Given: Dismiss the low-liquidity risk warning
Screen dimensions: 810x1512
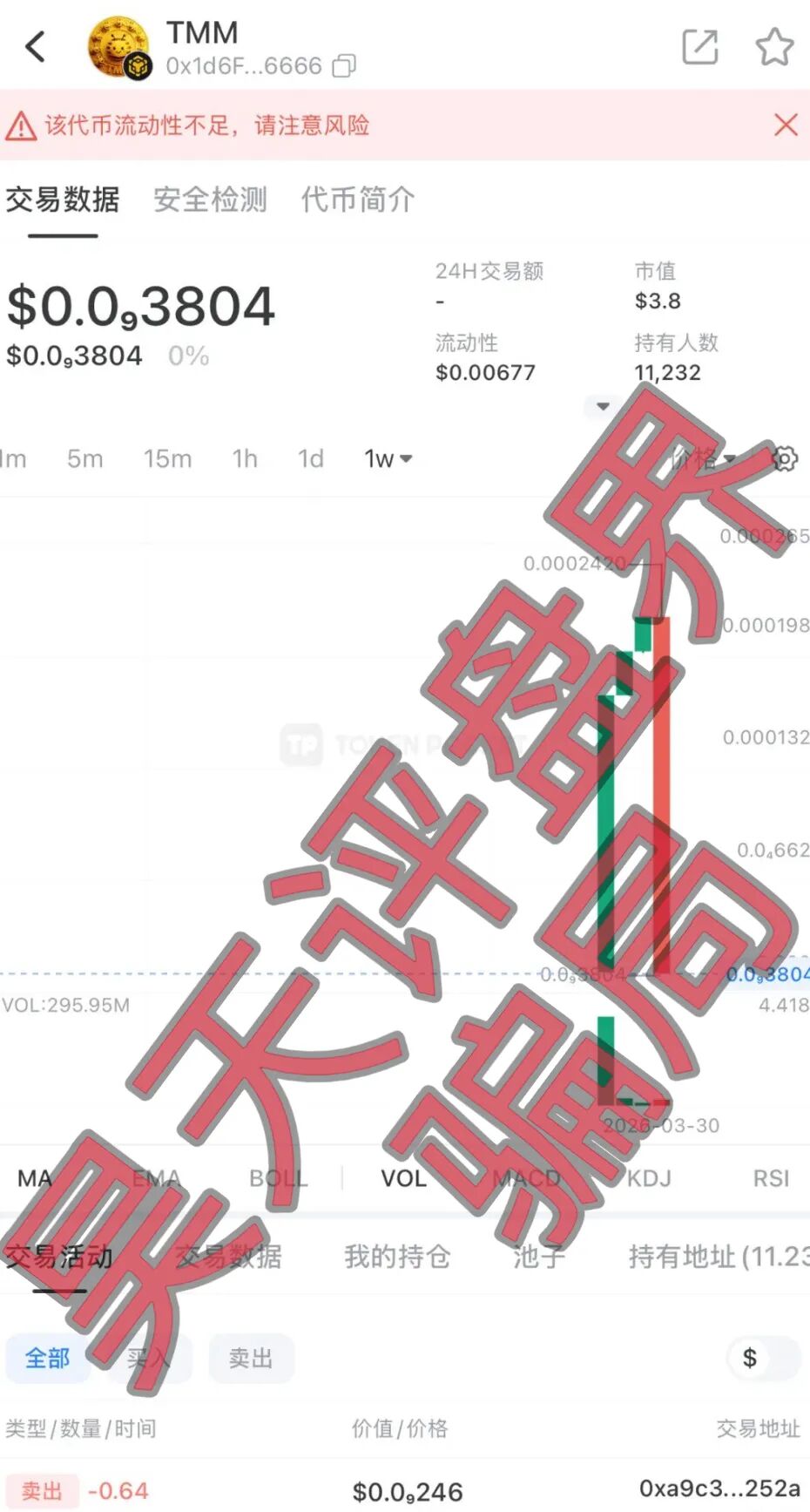Looking at the screenshot, I should coord(786,125).
